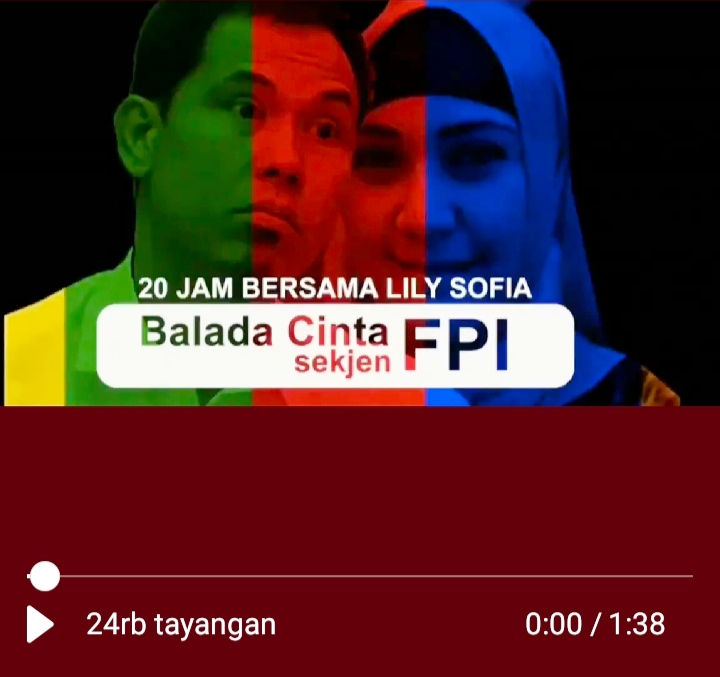Viewport: 720px width, 677px height.
Task: Play the Balada Cinta sekjen FPI video
Action: pyautogui.click(x=40, y=624)
